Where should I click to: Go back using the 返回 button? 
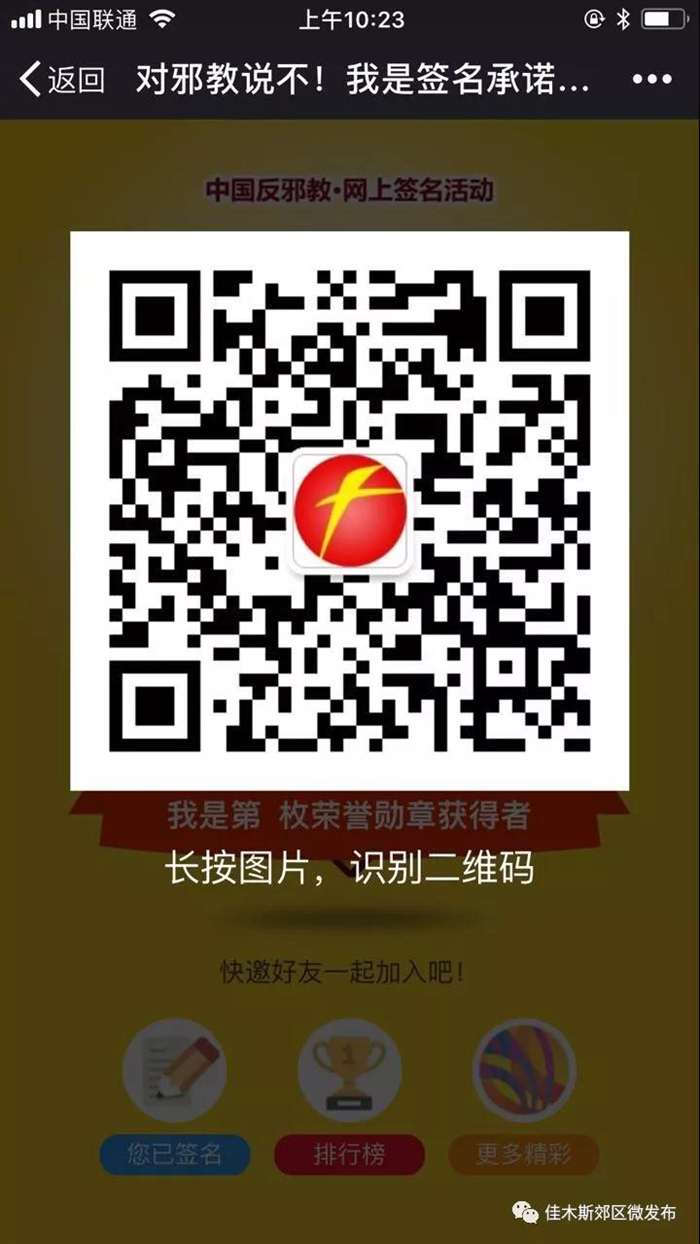point(62,78)
